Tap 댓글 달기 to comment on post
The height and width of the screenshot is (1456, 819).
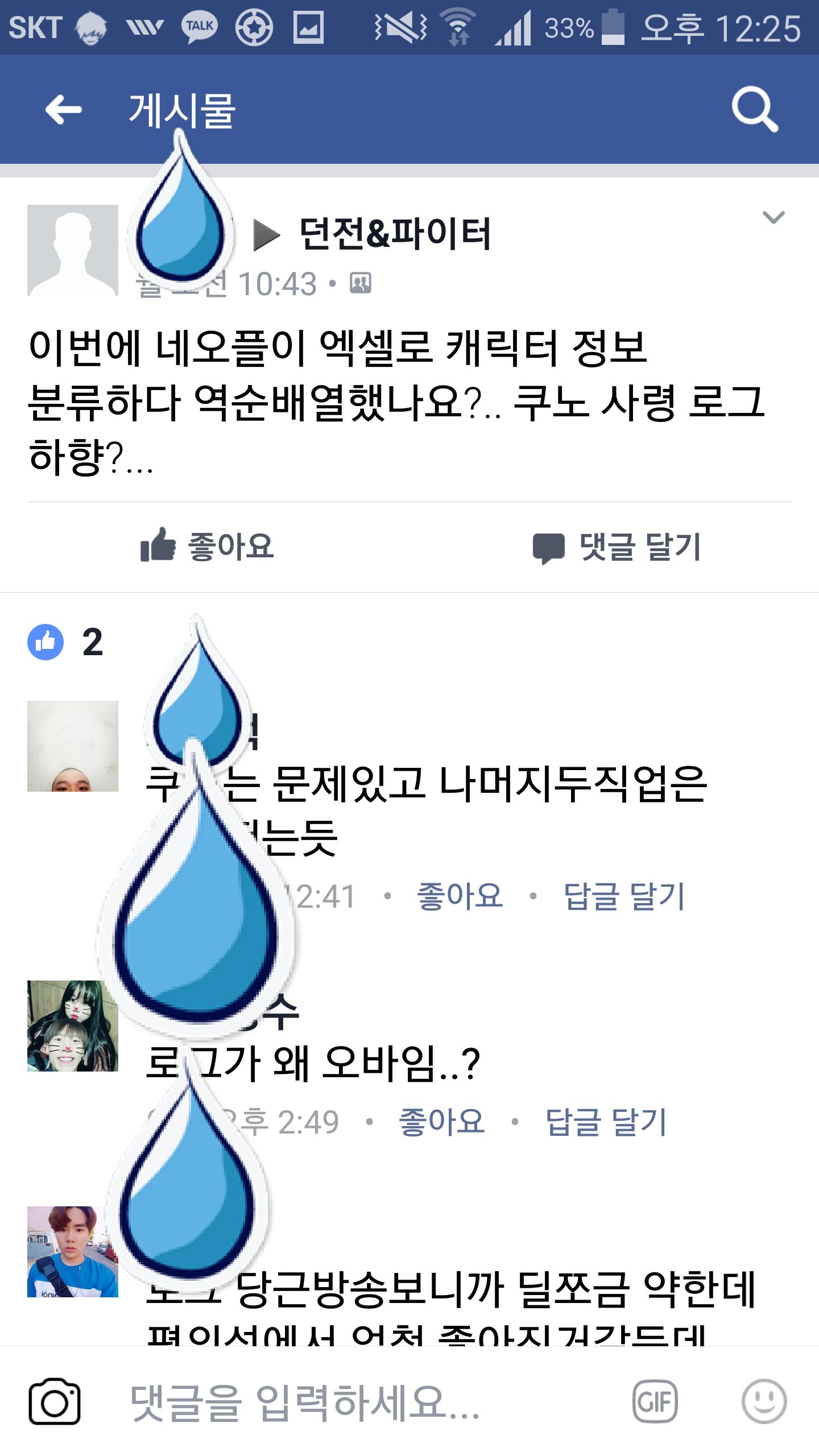tap(617, 547)
